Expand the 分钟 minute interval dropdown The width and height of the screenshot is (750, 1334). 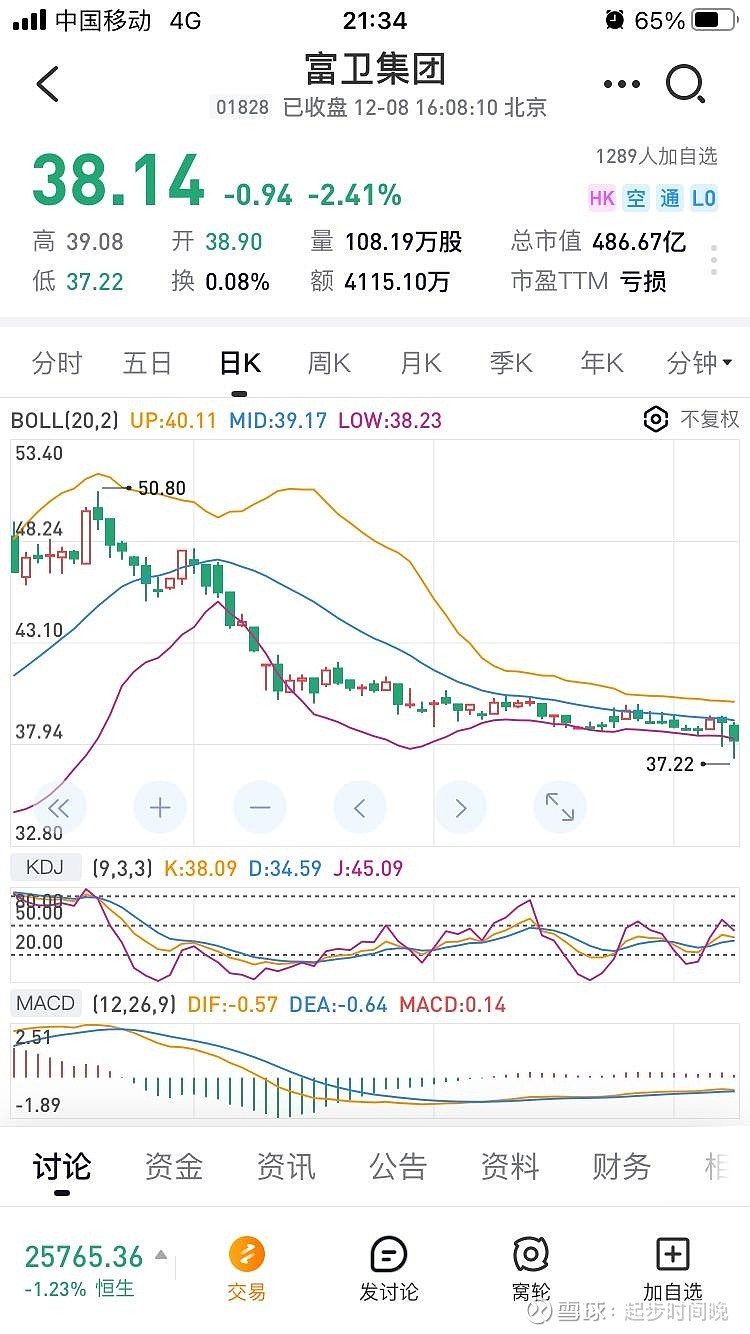click(699, 363)
